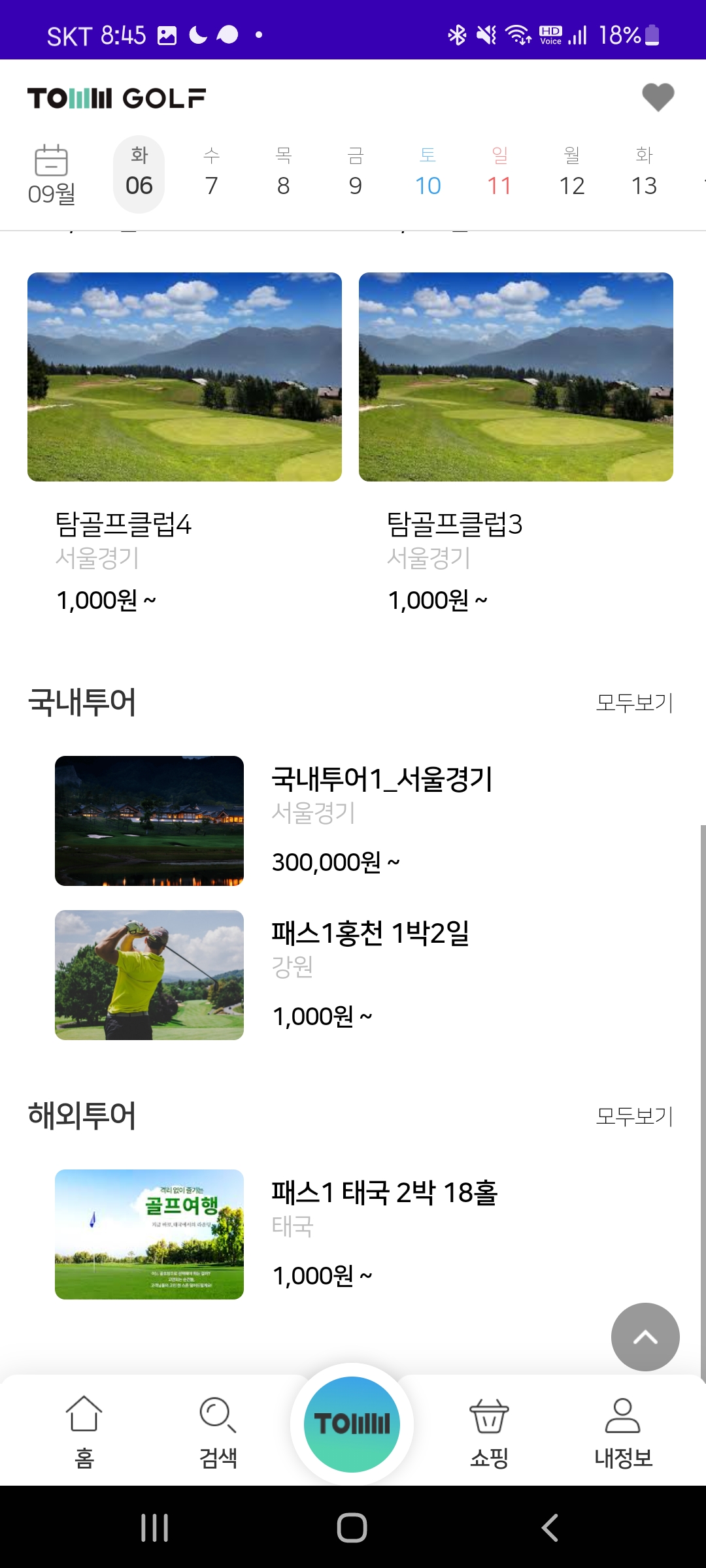View all 국내투어 listings via 모두보기
The width and height of the screenshot is (706, 1568).
click(x=633, y=703)
